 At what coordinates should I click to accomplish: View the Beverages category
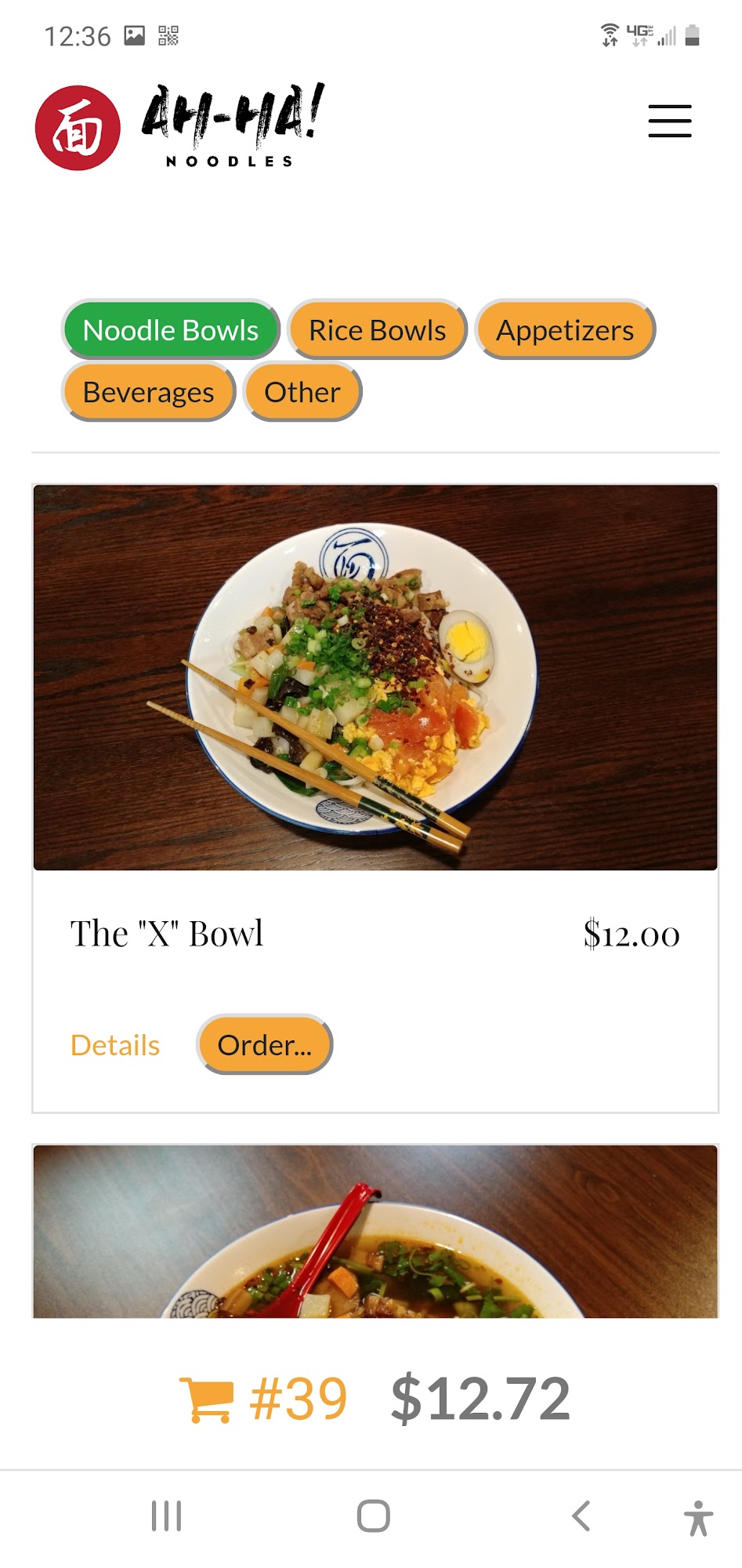click(x=148, y=392)
